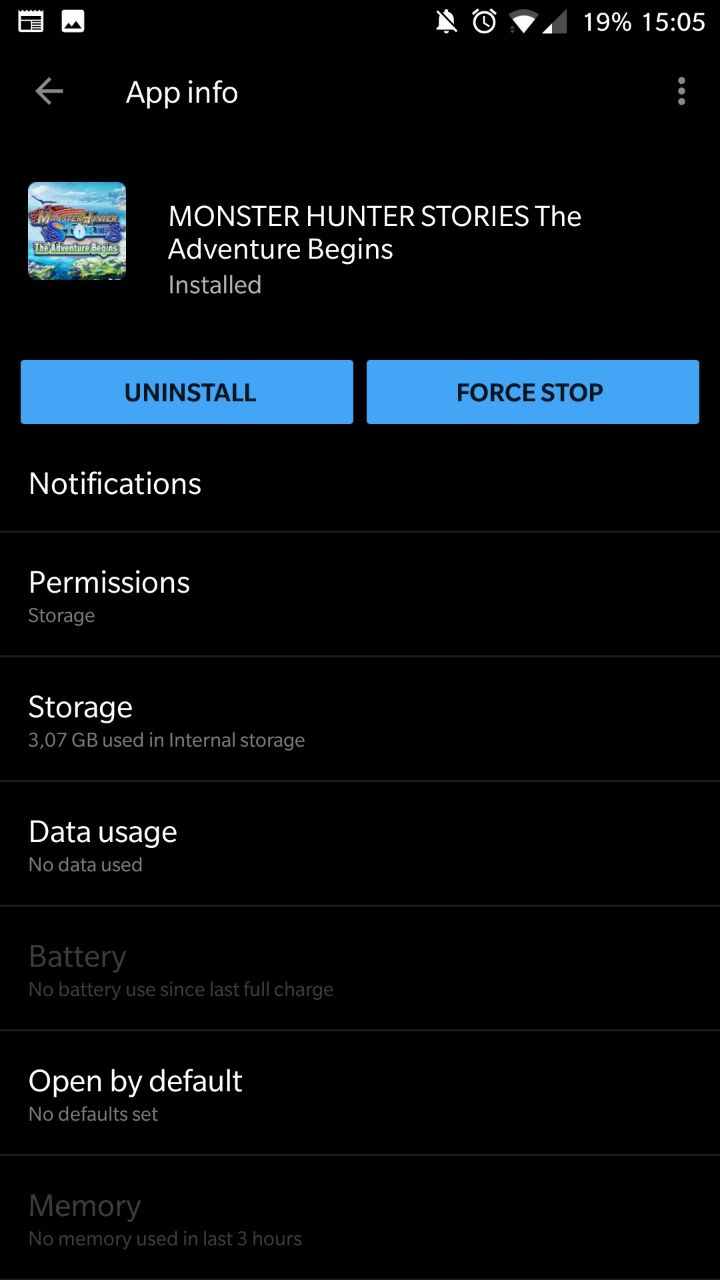Open Permissions showing Storage access
Image resolution: width=720 pixels, height=1280 pixels.
(x=110, y=593)
